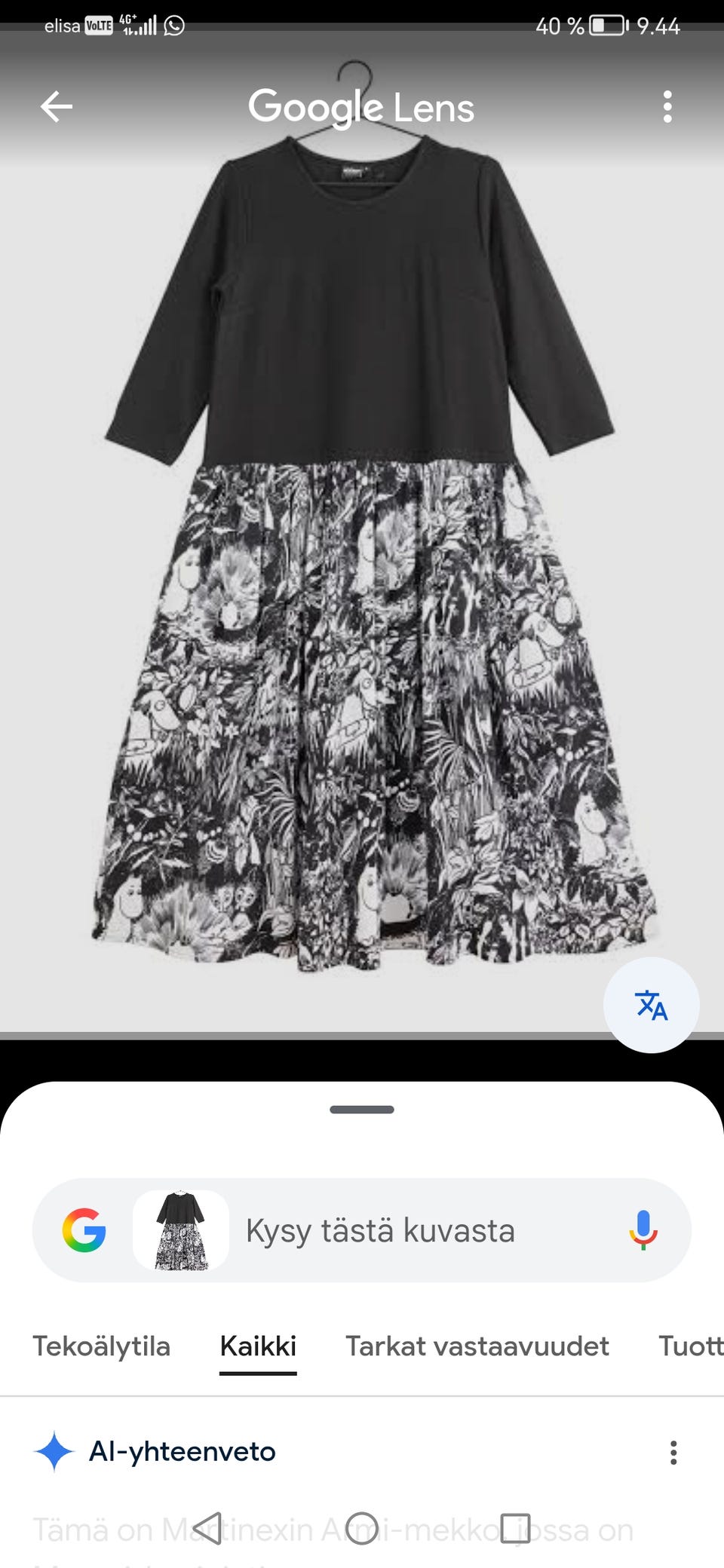724x1568 pixels.
Task: Open more options for AI-yhteenveto
Action: [x=673, y=1452]
